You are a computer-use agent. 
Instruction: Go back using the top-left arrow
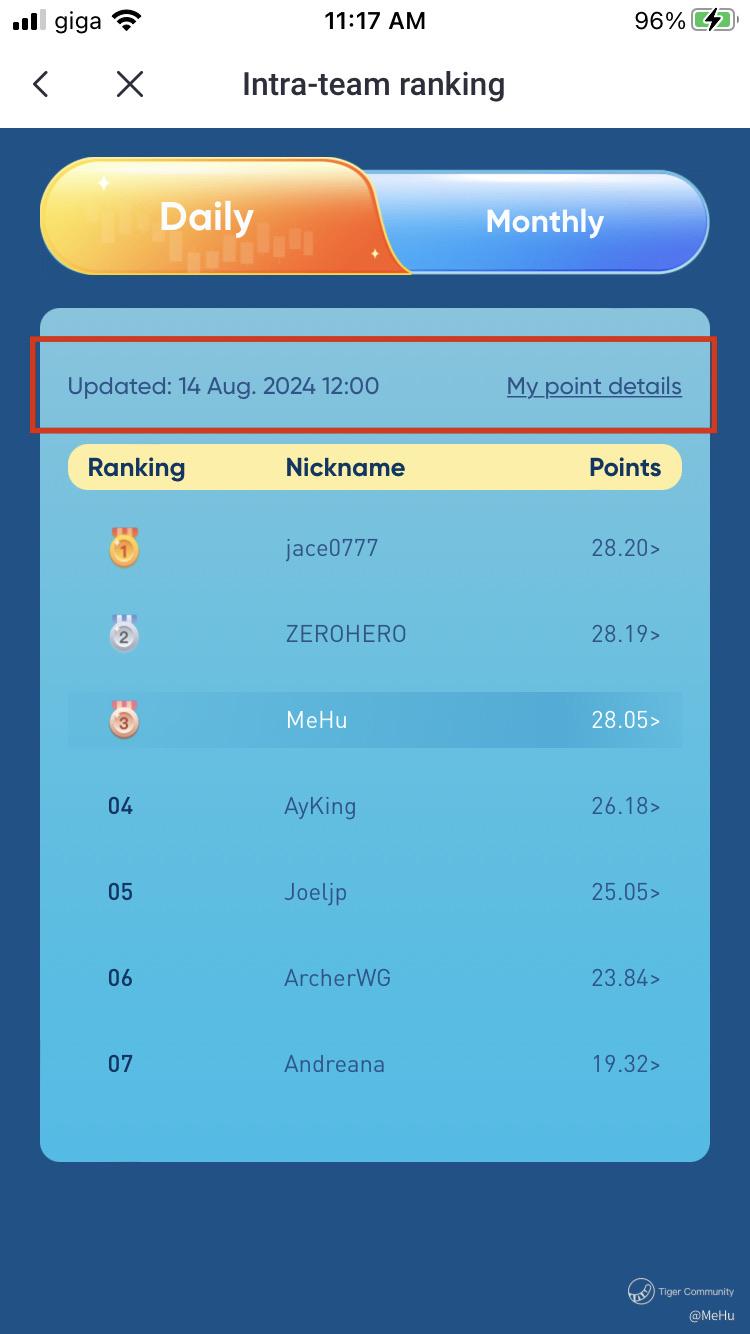click(41, 84)
